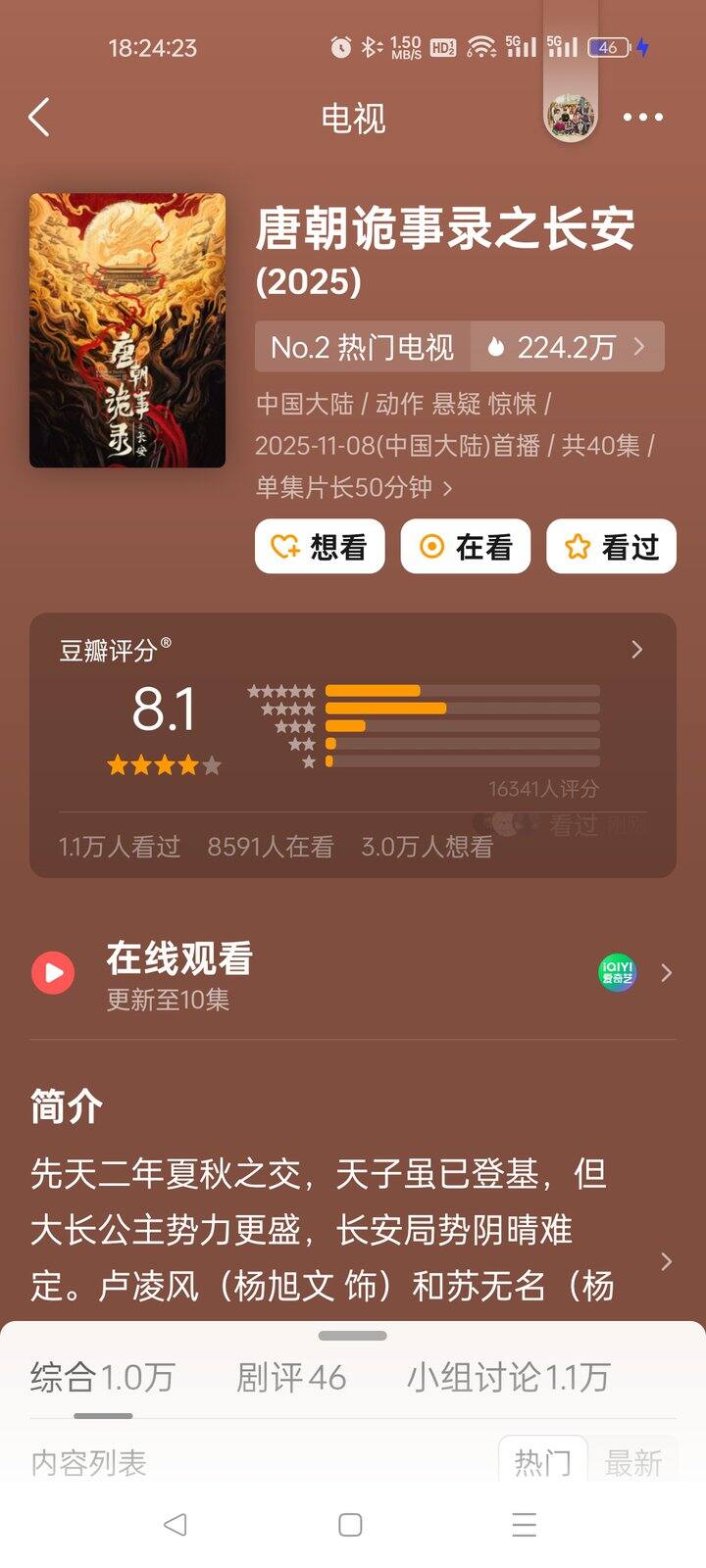This screenshot has height=1568, width=706.
Task: Expand 单集片长50分钟 episode info
Action: pyautogui.click(x=349, y=487)
